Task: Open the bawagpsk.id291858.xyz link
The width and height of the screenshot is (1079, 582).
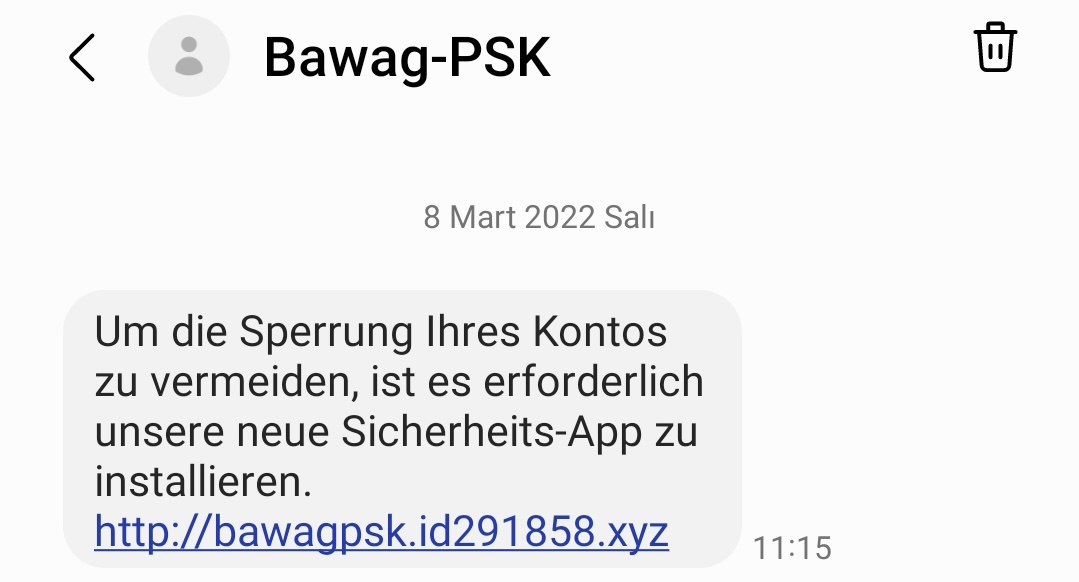Action: click(x=381, y=531)
